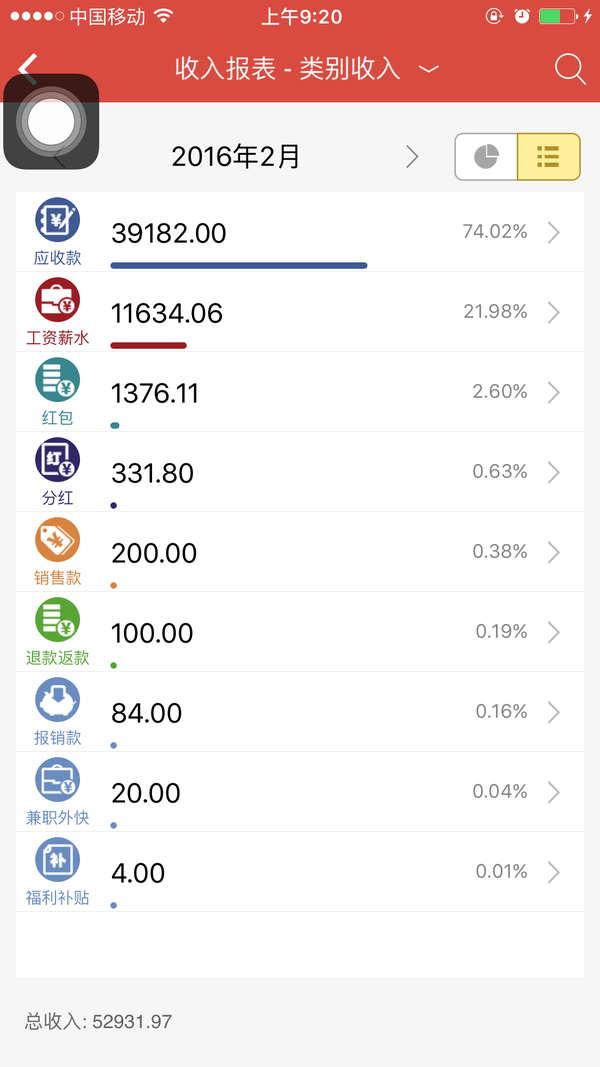Viewport: 600px width, 1067px height.
Task: Open the search magnifier icon
Action: (569, 69)
